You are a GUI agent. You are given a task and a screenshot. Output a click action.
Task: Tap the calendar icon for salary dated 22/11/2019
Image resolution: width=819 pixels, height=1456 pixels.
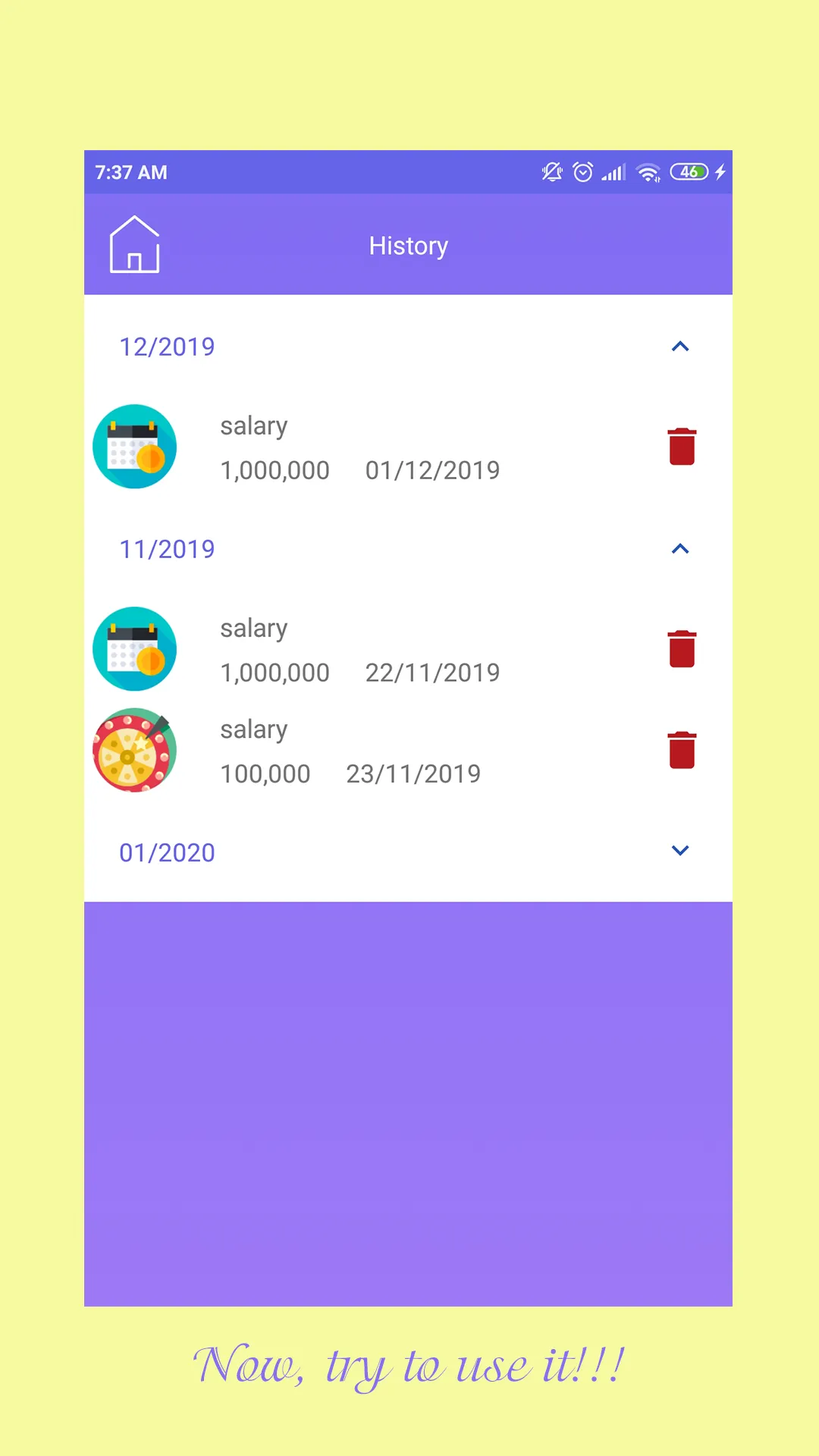click(x=135, y=648)
